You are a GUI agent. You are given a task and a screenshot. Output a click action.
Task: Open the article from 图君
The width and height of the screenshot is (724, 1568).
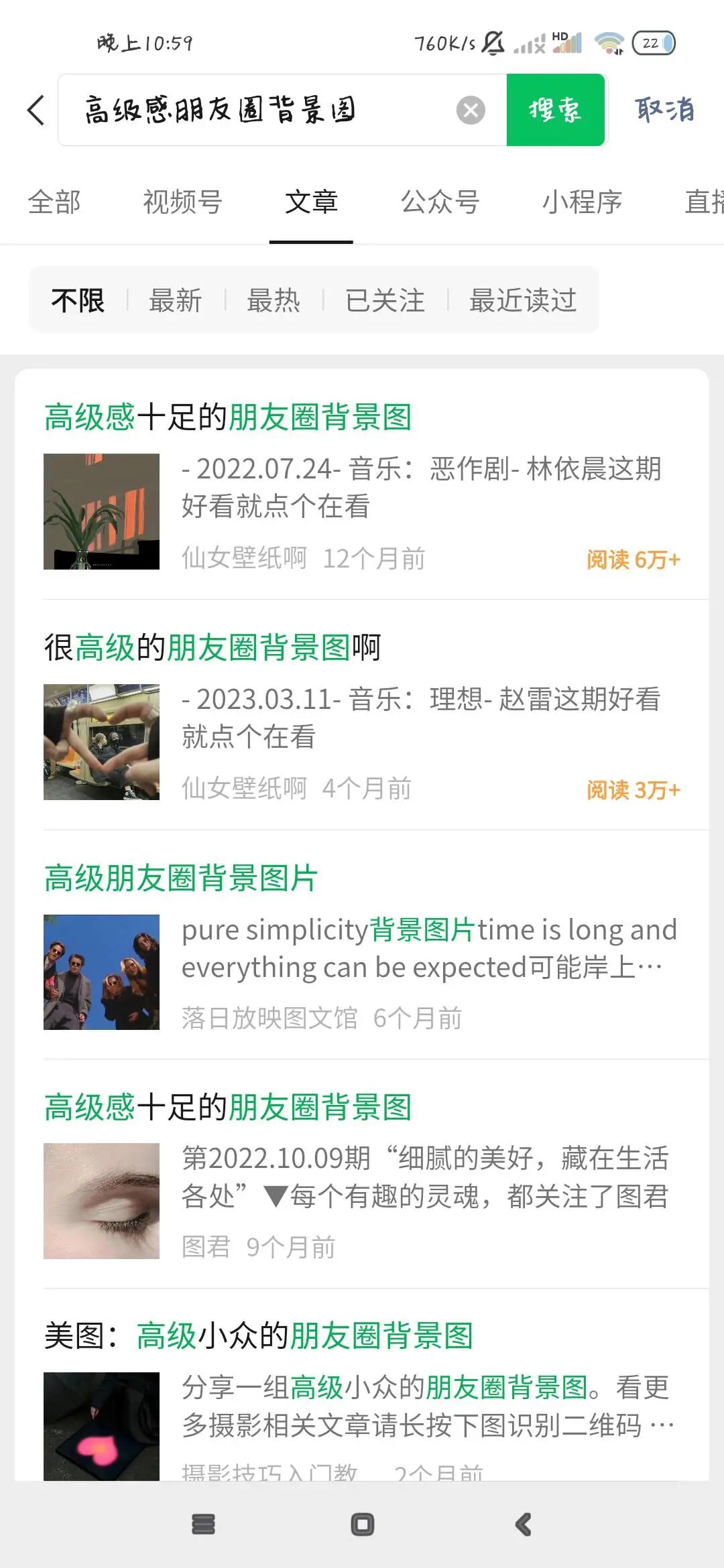[x=362, y=1175]
